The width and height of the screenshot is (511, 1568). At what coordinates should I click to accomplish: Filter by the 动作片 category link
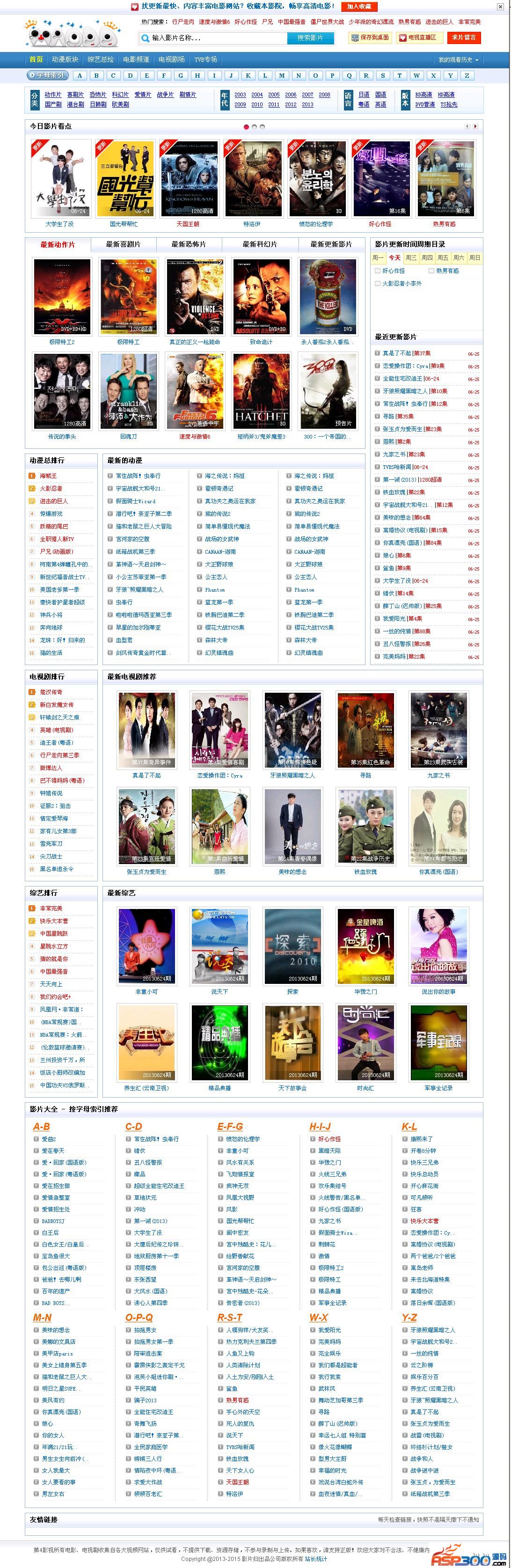pyautogui.click(x=53, y=95)
